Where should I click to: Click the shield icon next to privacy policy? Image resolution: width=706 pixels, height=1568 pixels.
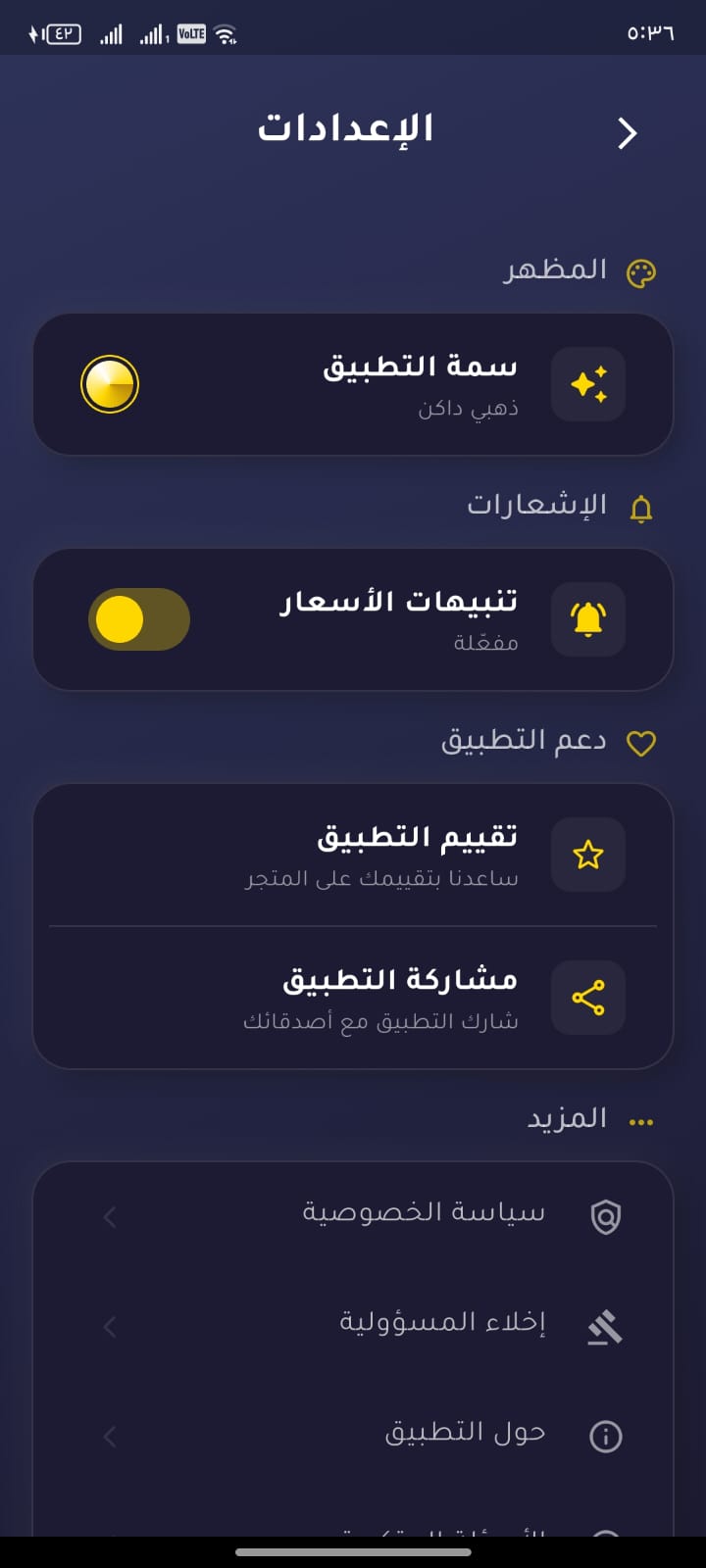606,1216
